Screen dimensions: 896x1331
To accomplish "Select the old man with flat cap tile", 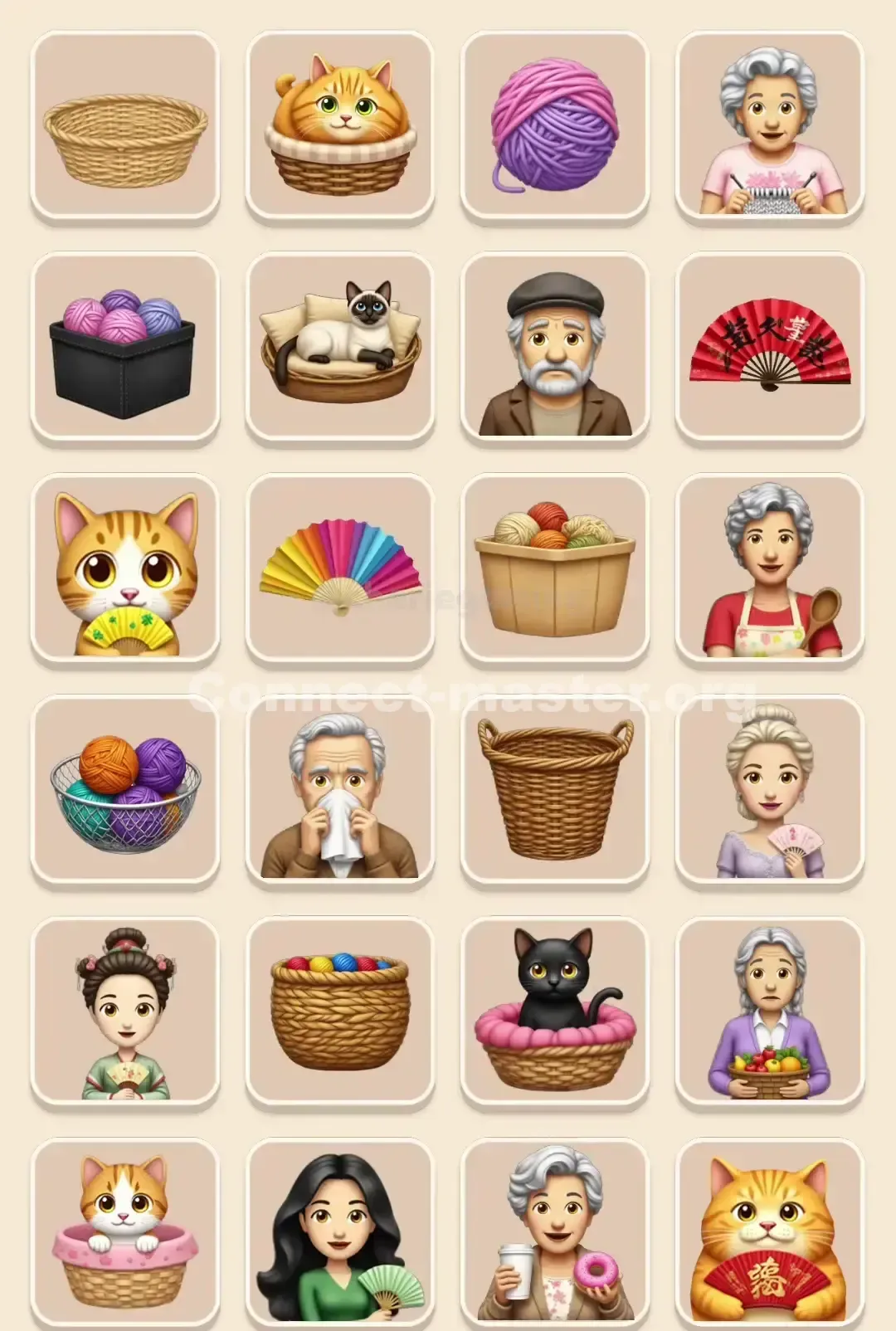I will tap(554, 346).
